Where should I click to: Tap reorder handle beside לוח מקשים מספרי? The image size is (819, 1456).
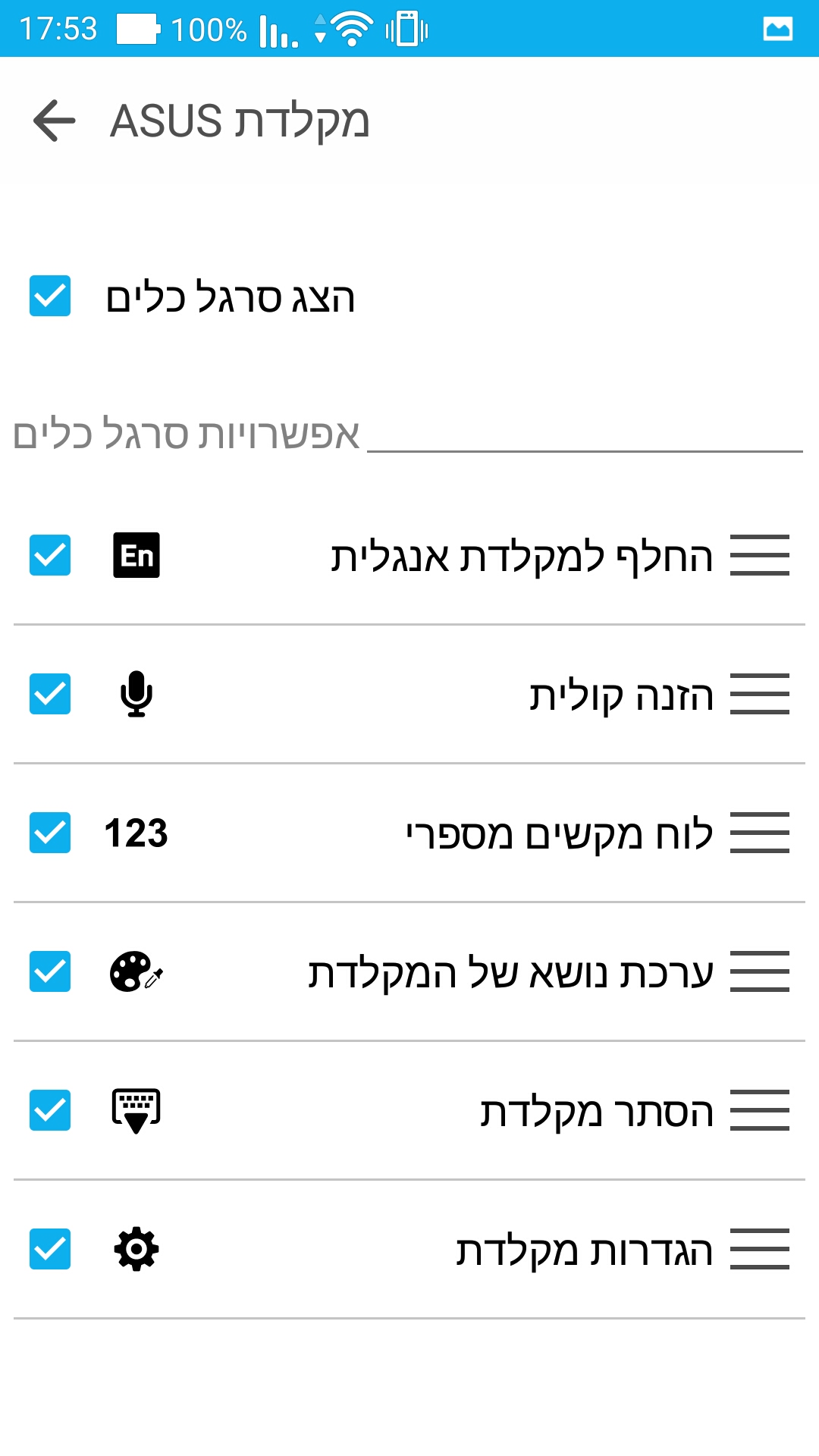759,833
